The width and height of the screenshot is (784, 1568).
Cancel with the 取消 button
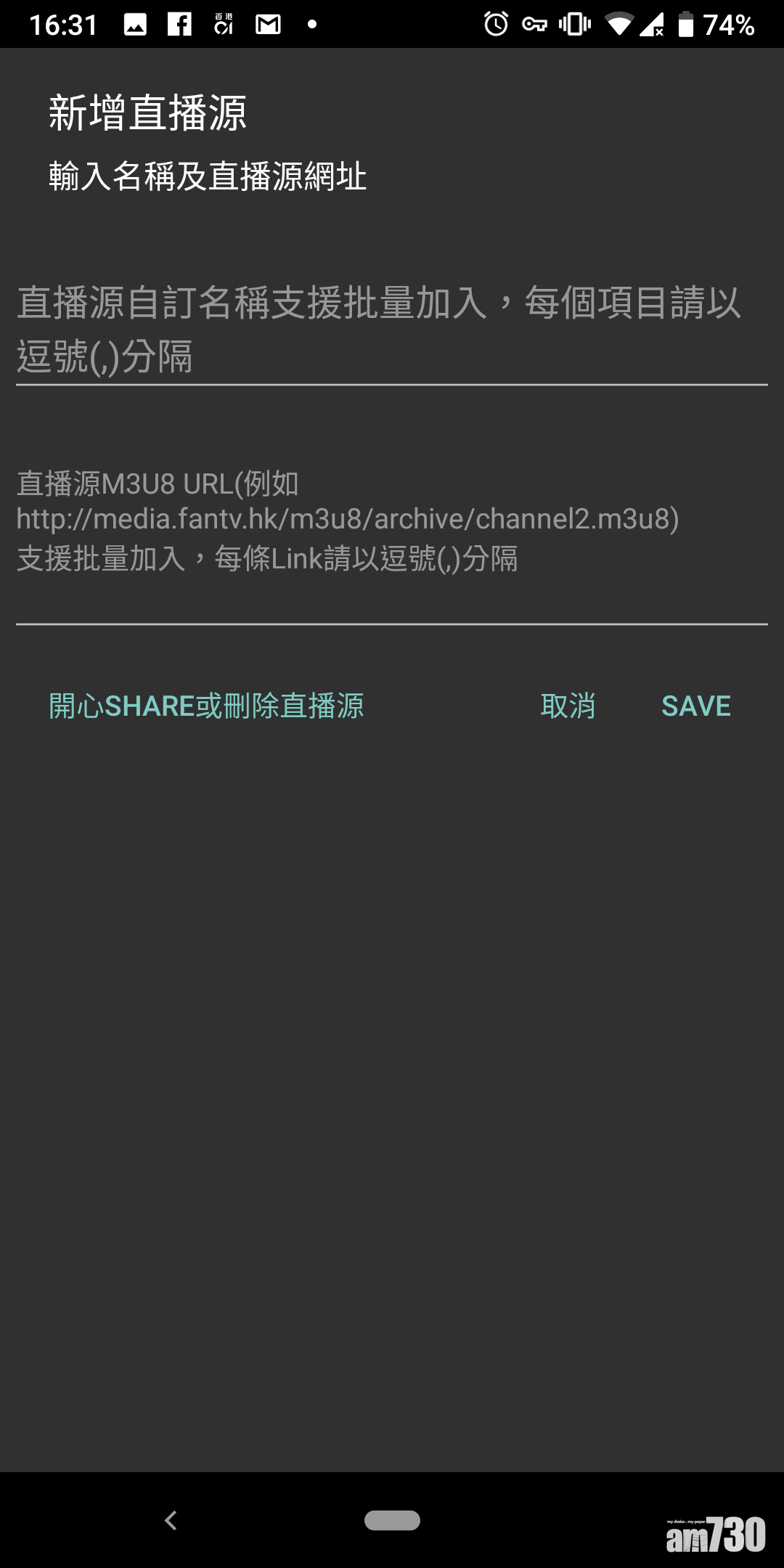[x=568, y=706]
